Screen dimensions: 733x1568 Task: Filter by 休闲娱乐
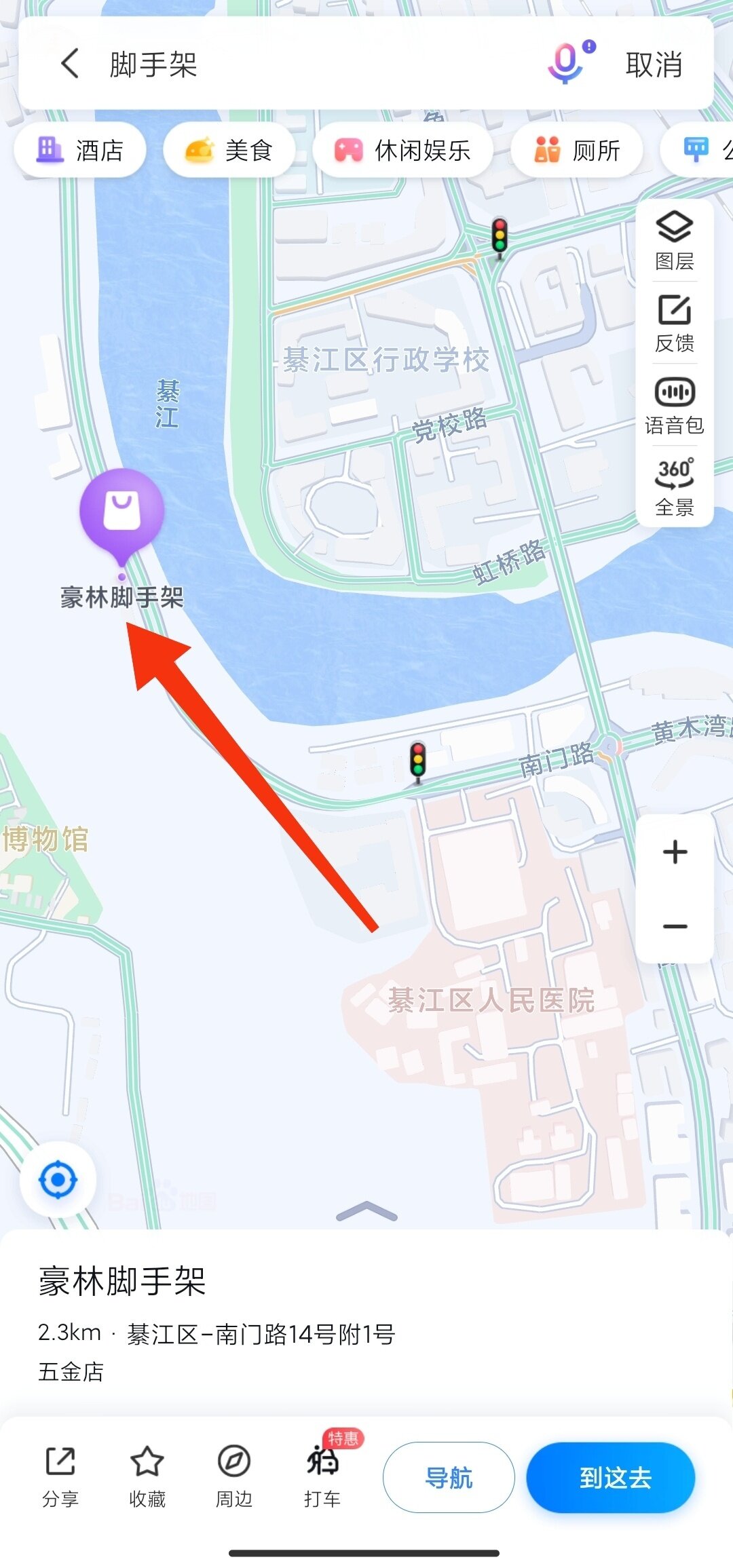coord(403,150)
